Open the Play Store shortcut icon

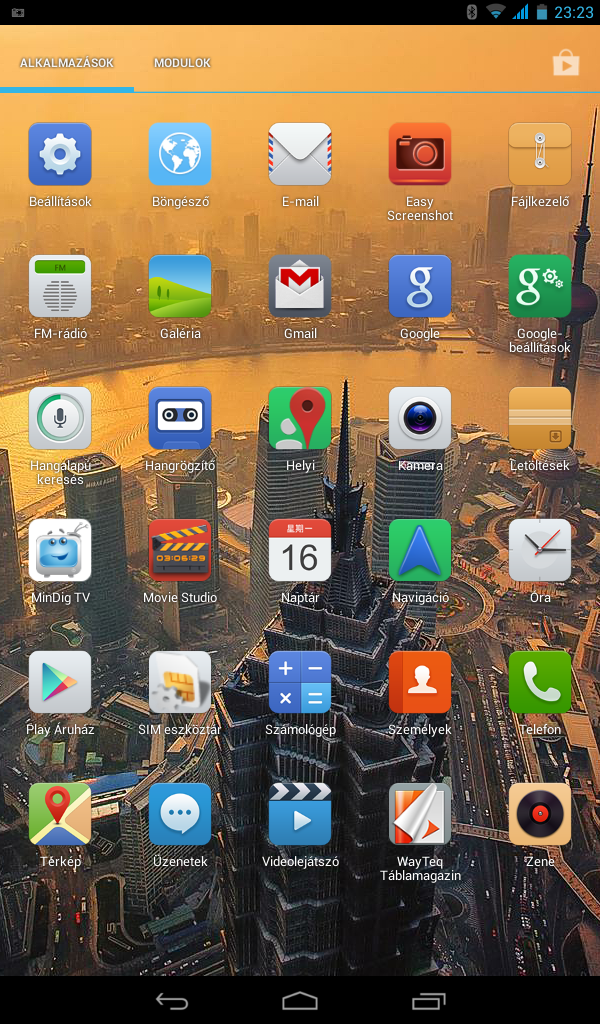(x=566, y=64)
